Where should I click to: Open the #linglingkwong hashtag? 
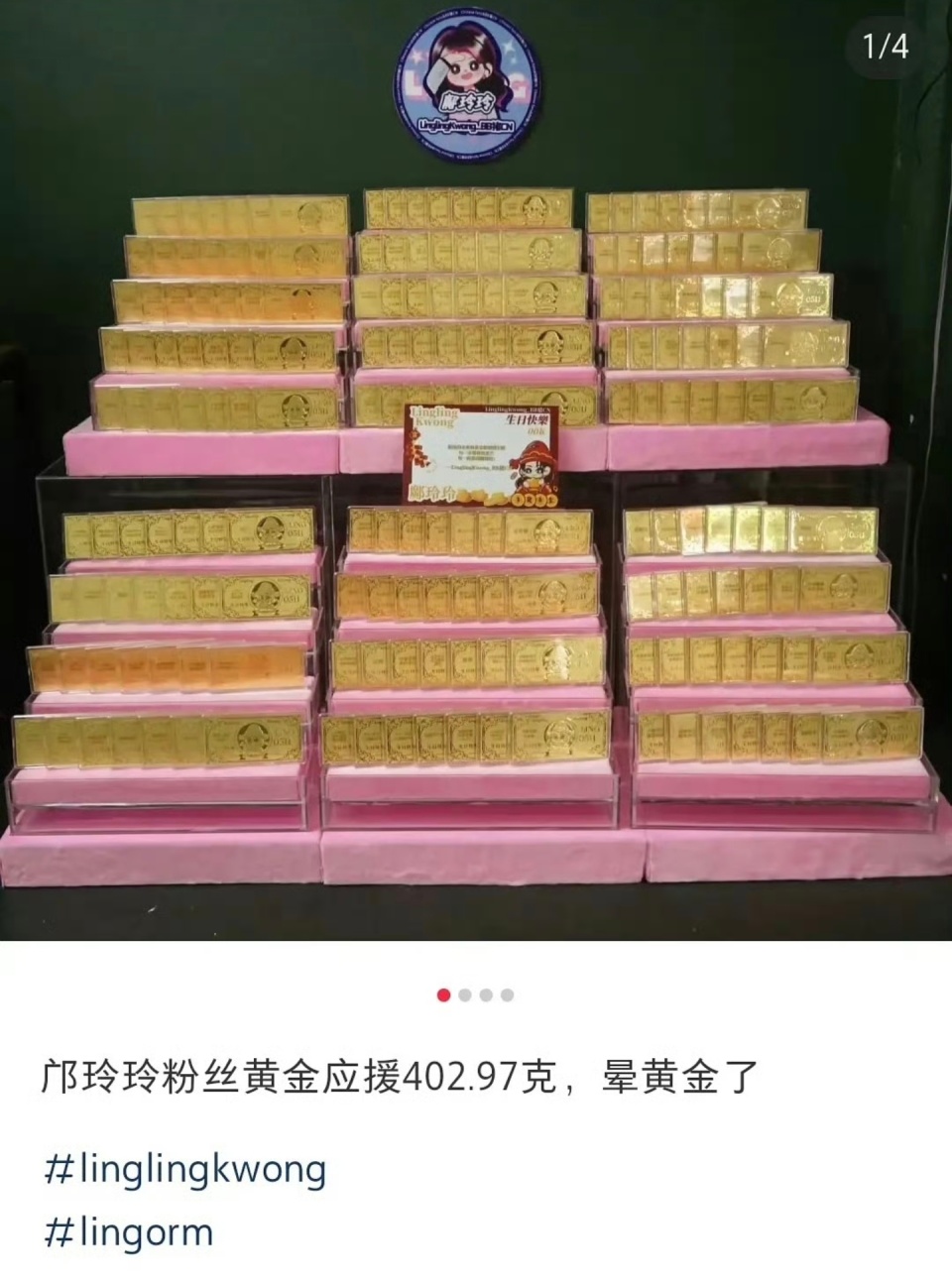185,1169
